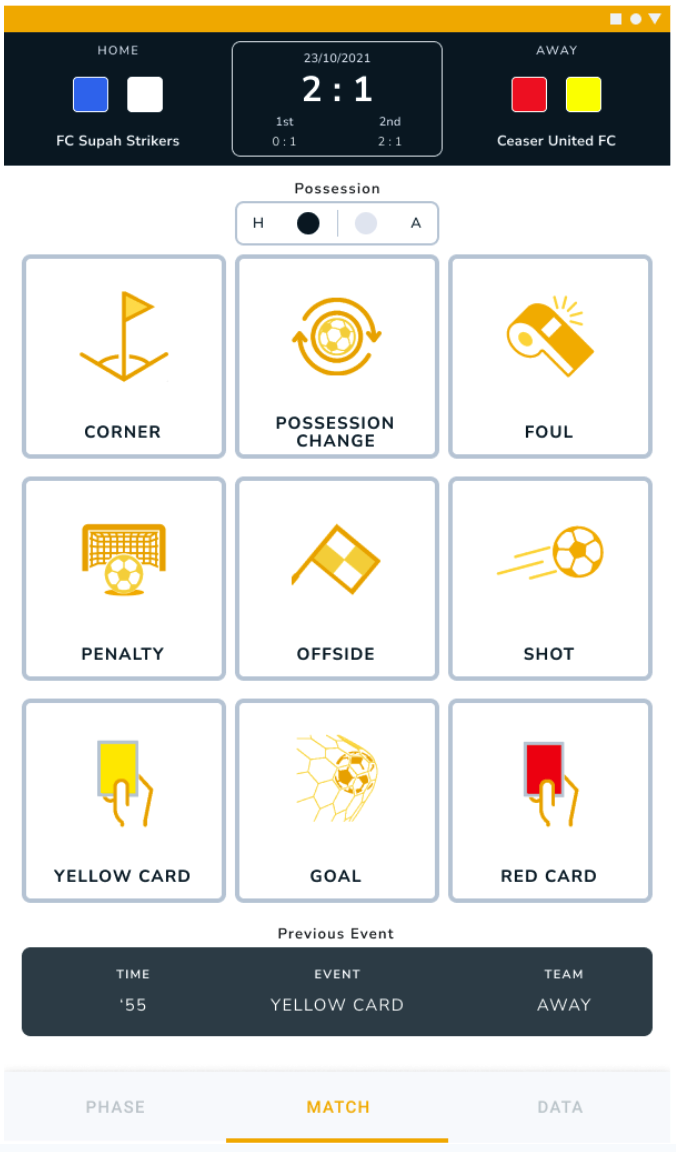Switch to the Phase tab
The height and width of the screenshot is (1152, 676).
point(115,1107)
